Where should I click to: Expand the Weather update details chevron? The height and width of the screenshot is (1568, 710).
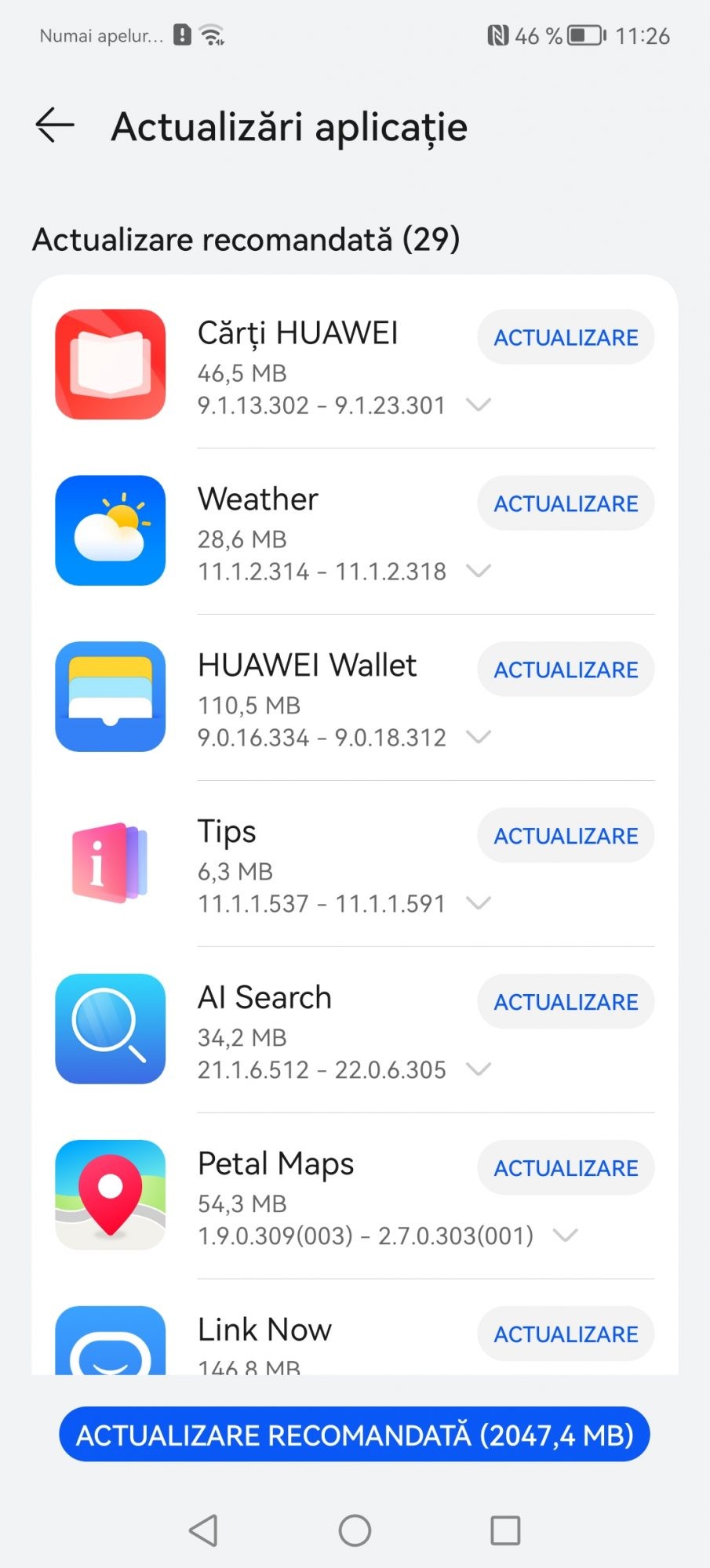[x=478, y=571]
